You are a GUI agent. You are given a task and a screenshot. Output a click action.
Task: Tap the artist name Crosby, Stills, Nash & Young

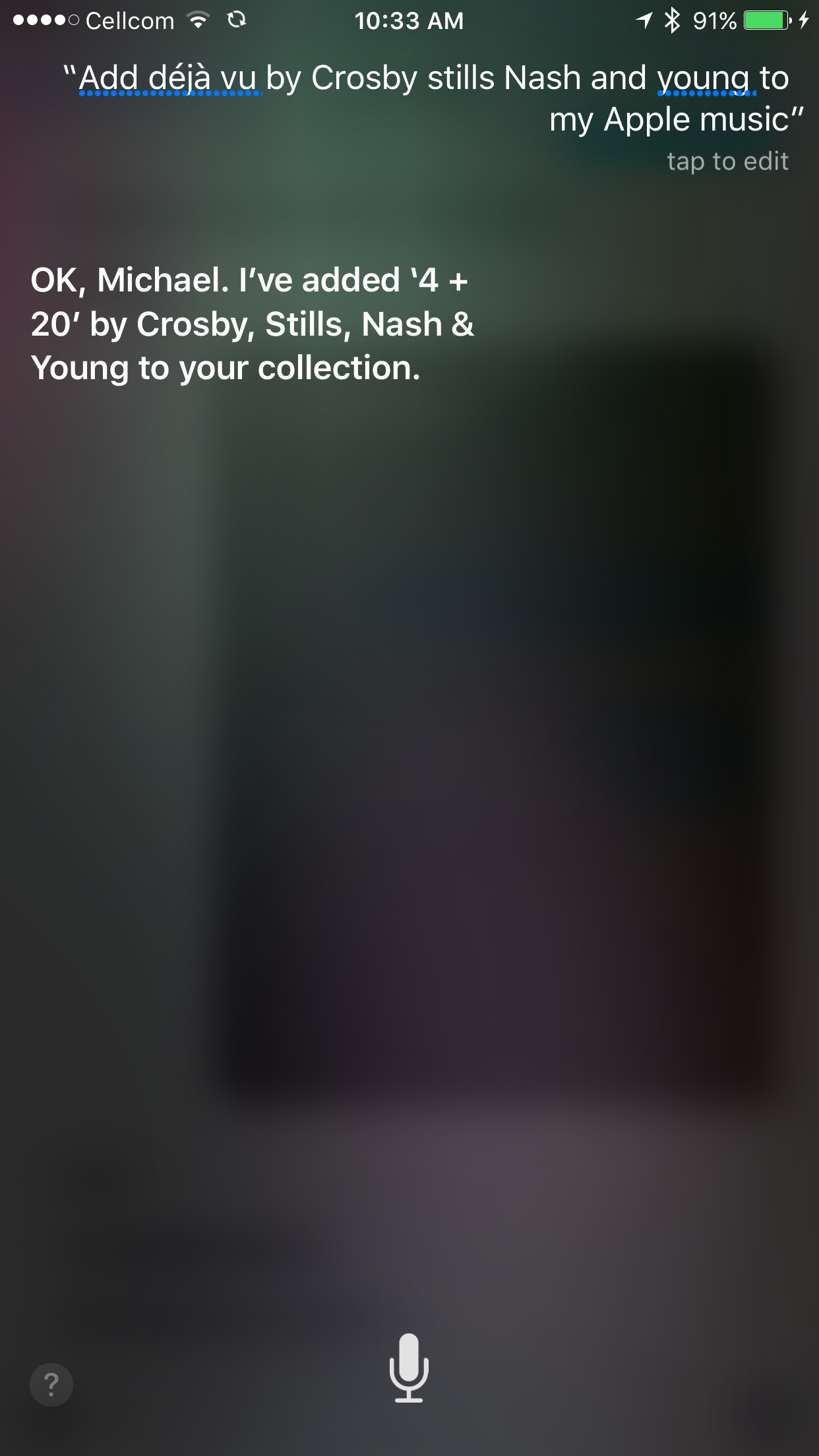click(x=303, y=324)
